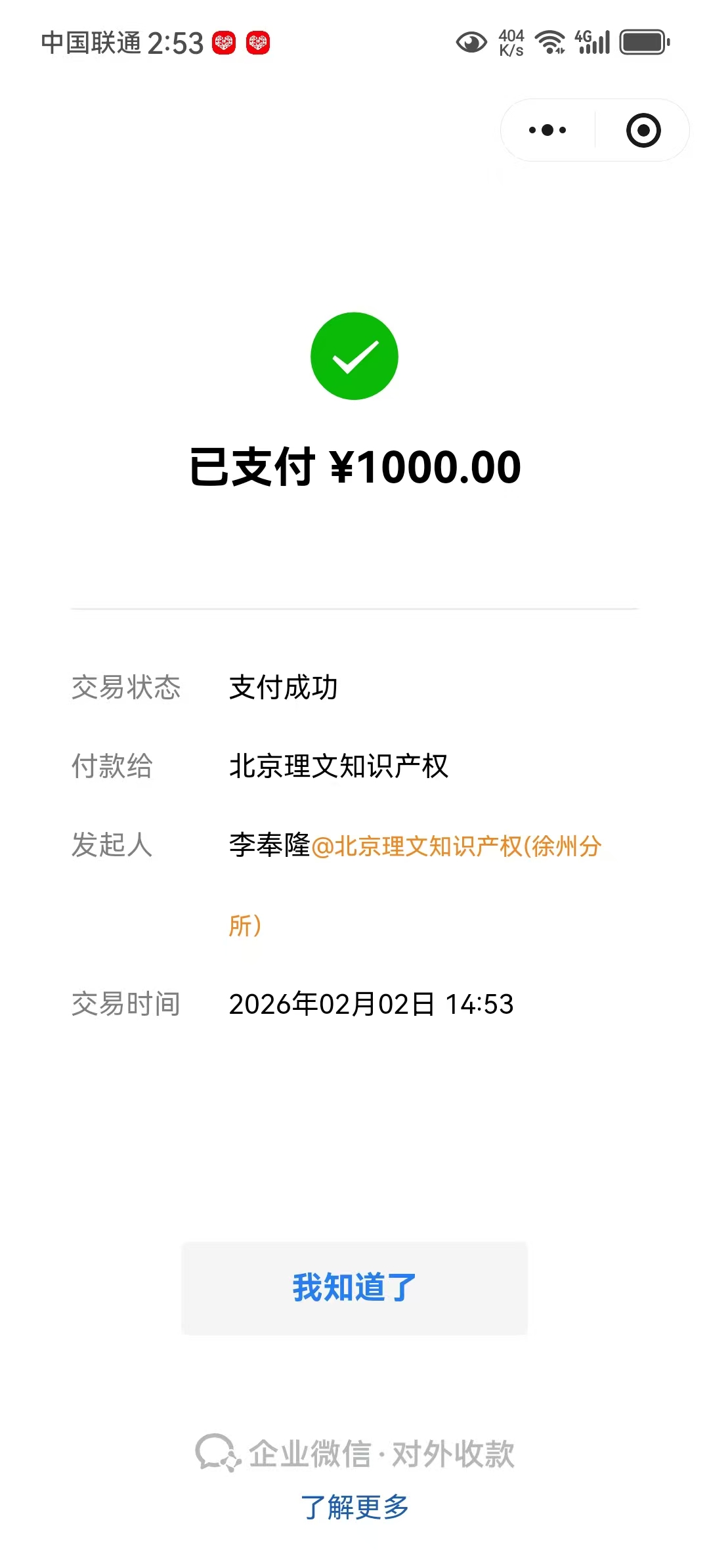This screenshot has width=709, height=1568.
Task: Close the mini program with circle button
Action: click(643, 130)
